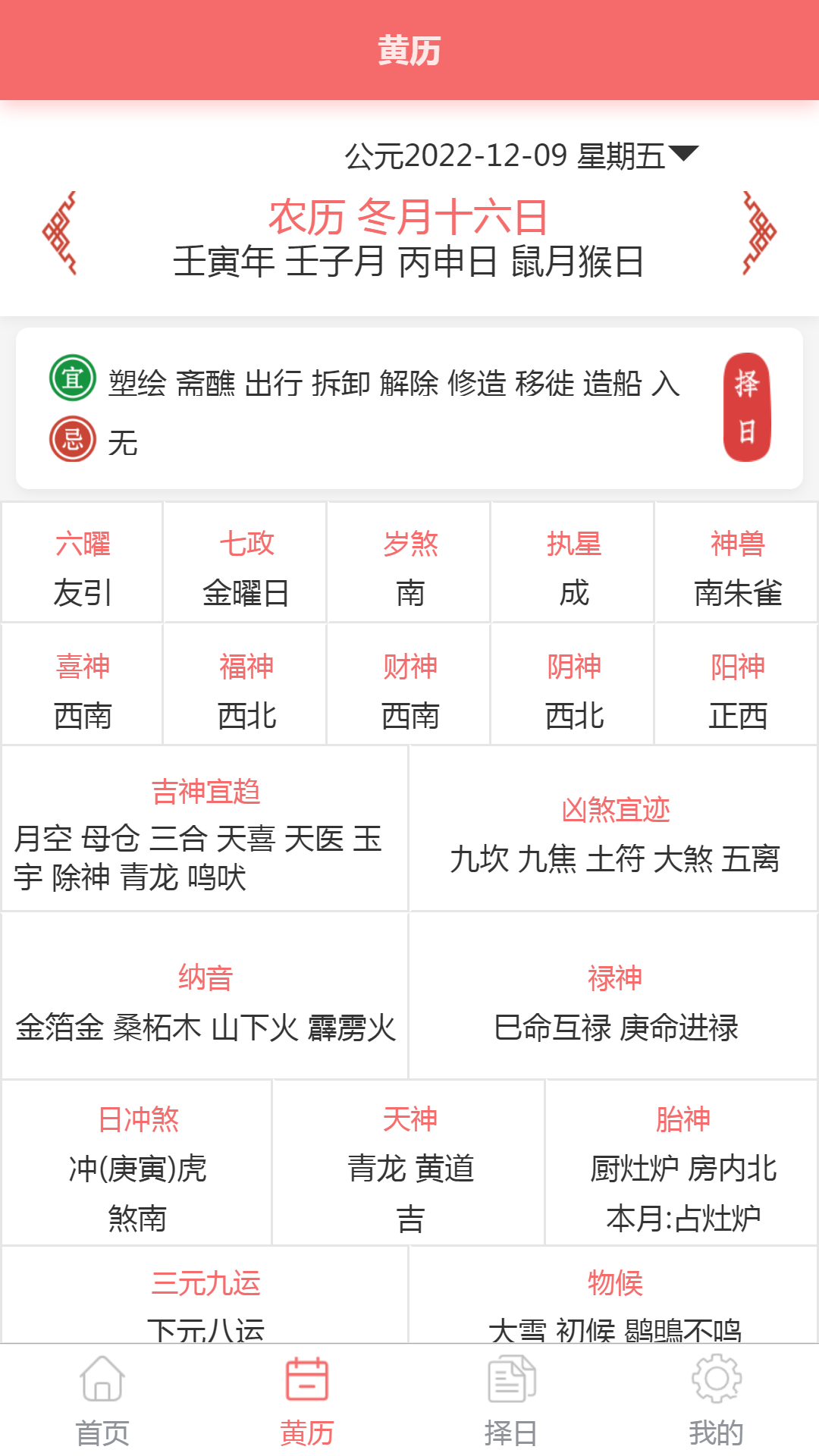Open the date picker dropdown

(522, 155)
